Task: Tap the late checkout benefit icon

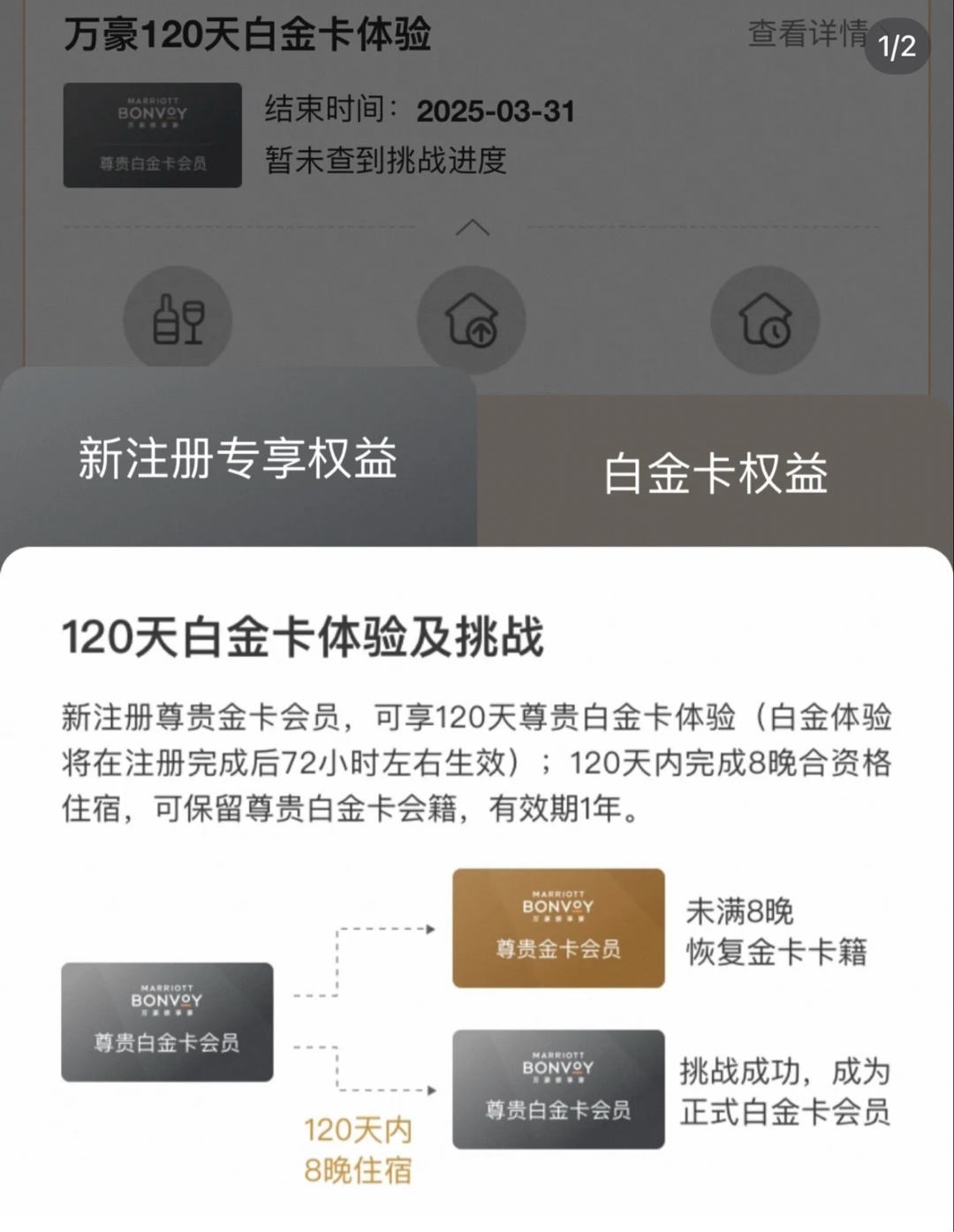Action: (765, 320)
